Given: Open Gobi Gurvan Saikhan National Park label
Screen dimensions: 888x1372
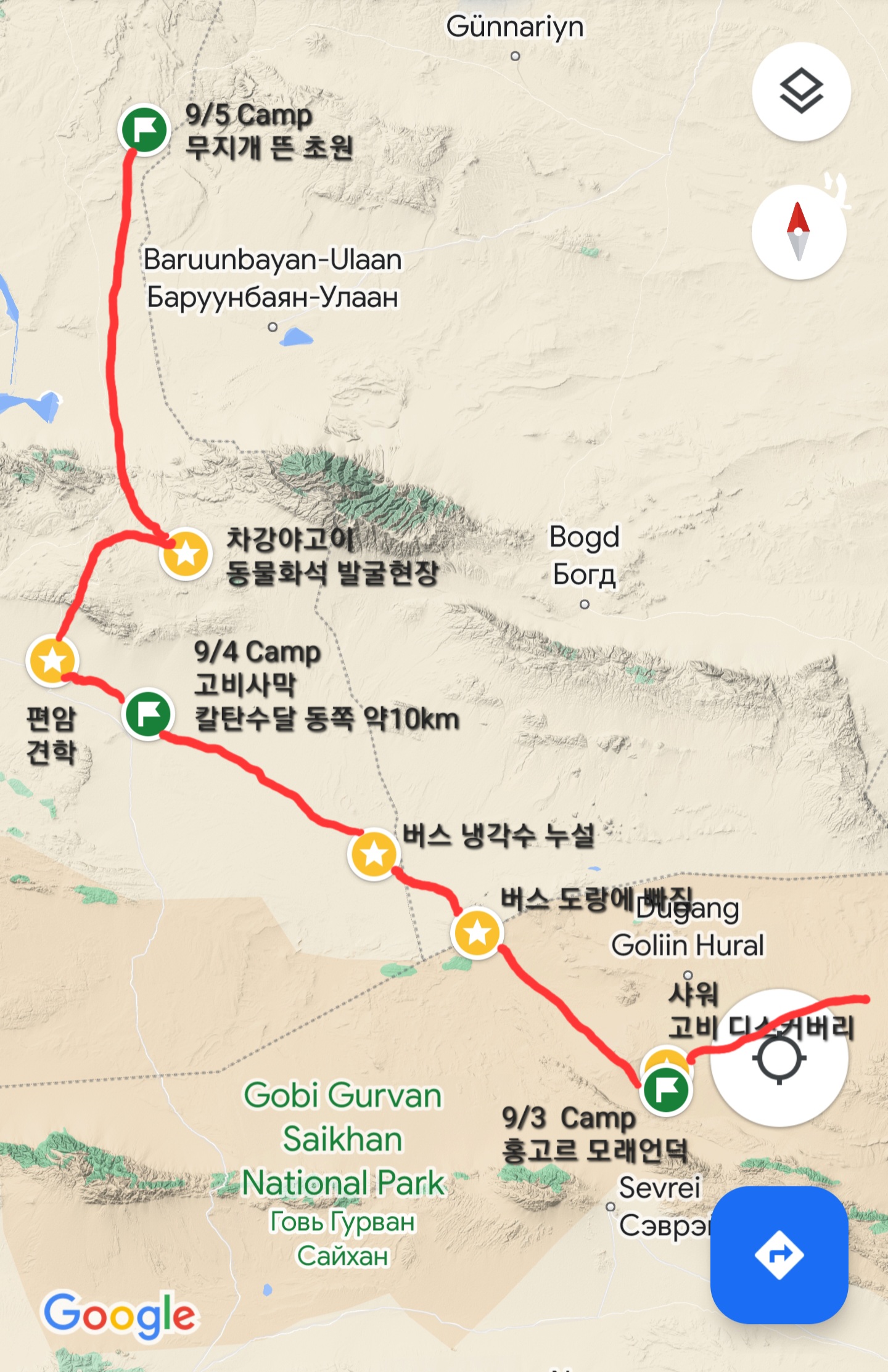Looking at the screenshot, I should (x=343, y=1139).
